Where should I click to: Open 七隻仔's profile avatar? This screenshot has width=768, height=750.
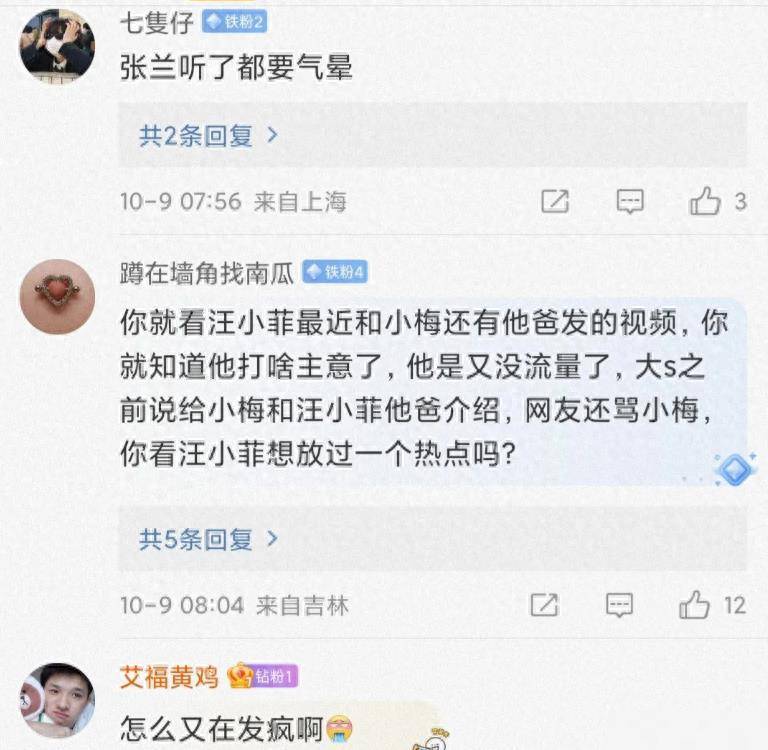(57, 45)
